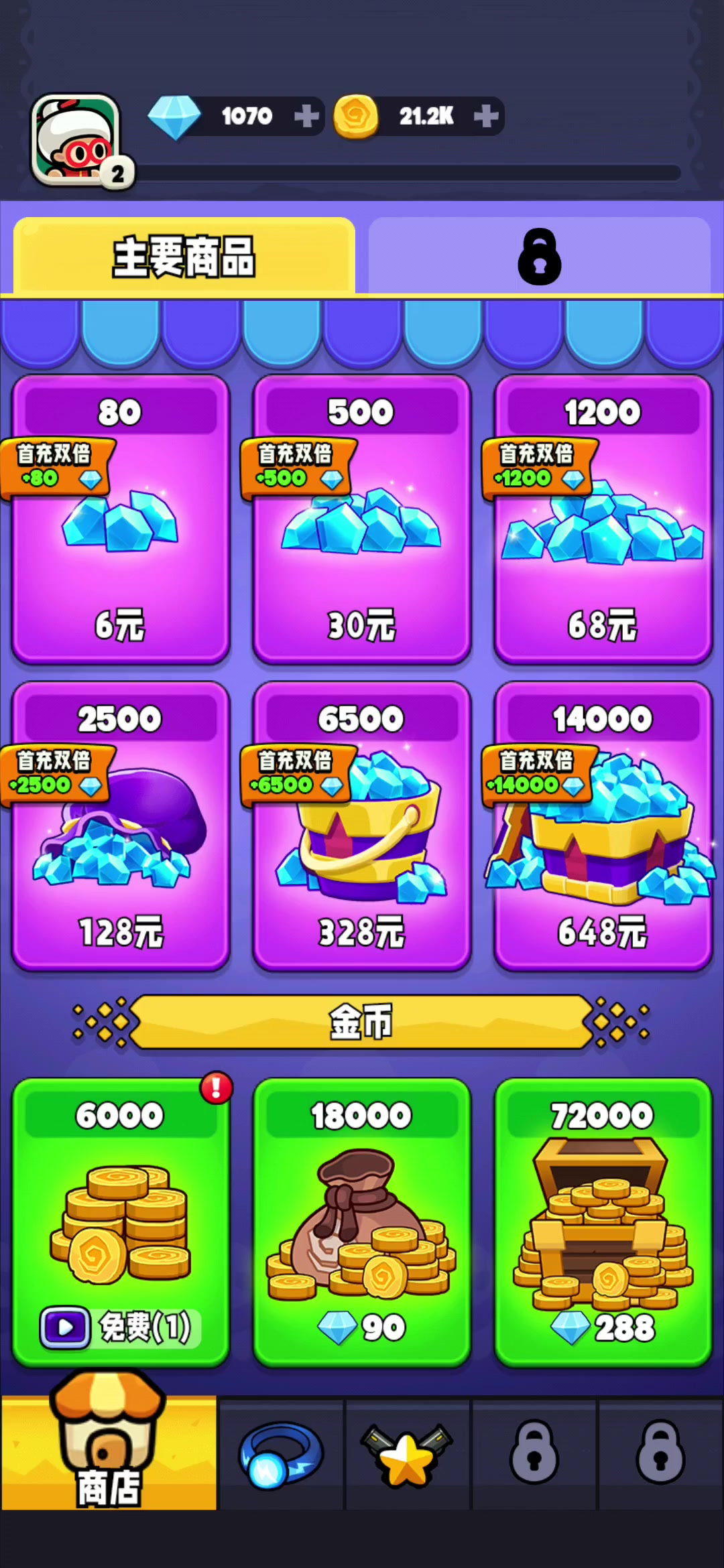Open the blue ring equipment tab

tap(282, 1454)
